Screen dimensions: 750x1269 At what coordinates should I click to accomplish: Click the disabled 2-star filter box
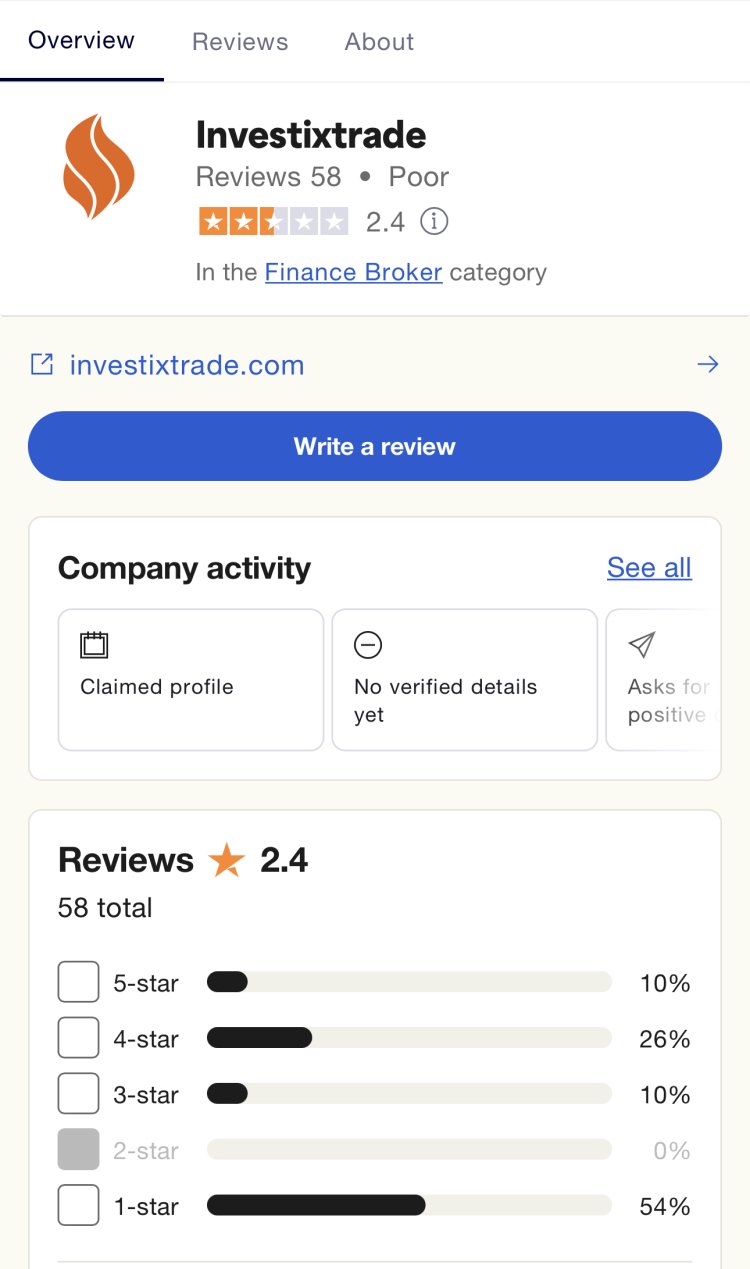click(x=78, y=1149)
